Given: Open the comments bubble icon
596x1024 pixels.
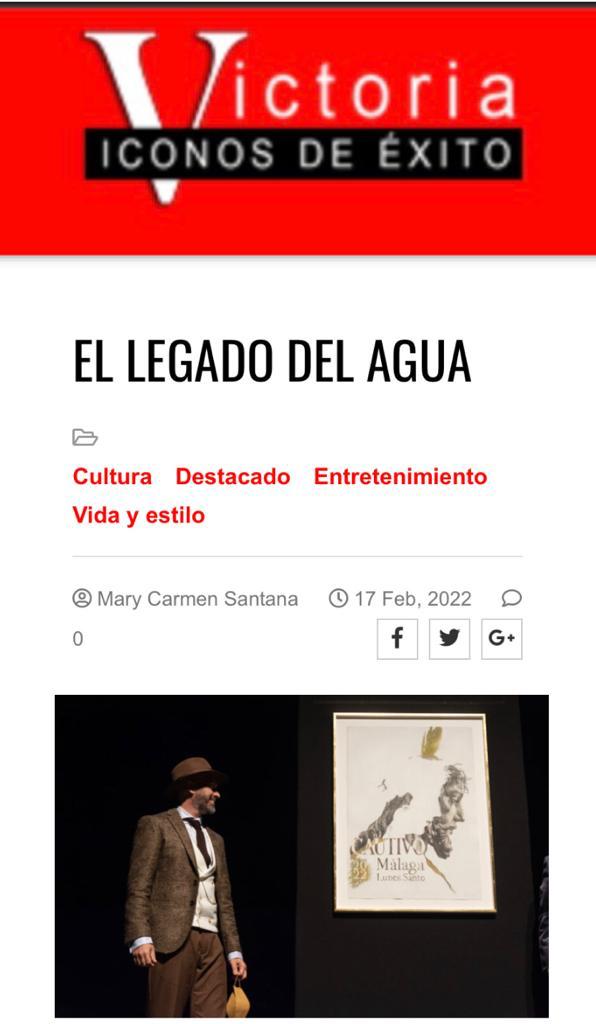Looking at the screenshot, I should (x=512, y=598).
